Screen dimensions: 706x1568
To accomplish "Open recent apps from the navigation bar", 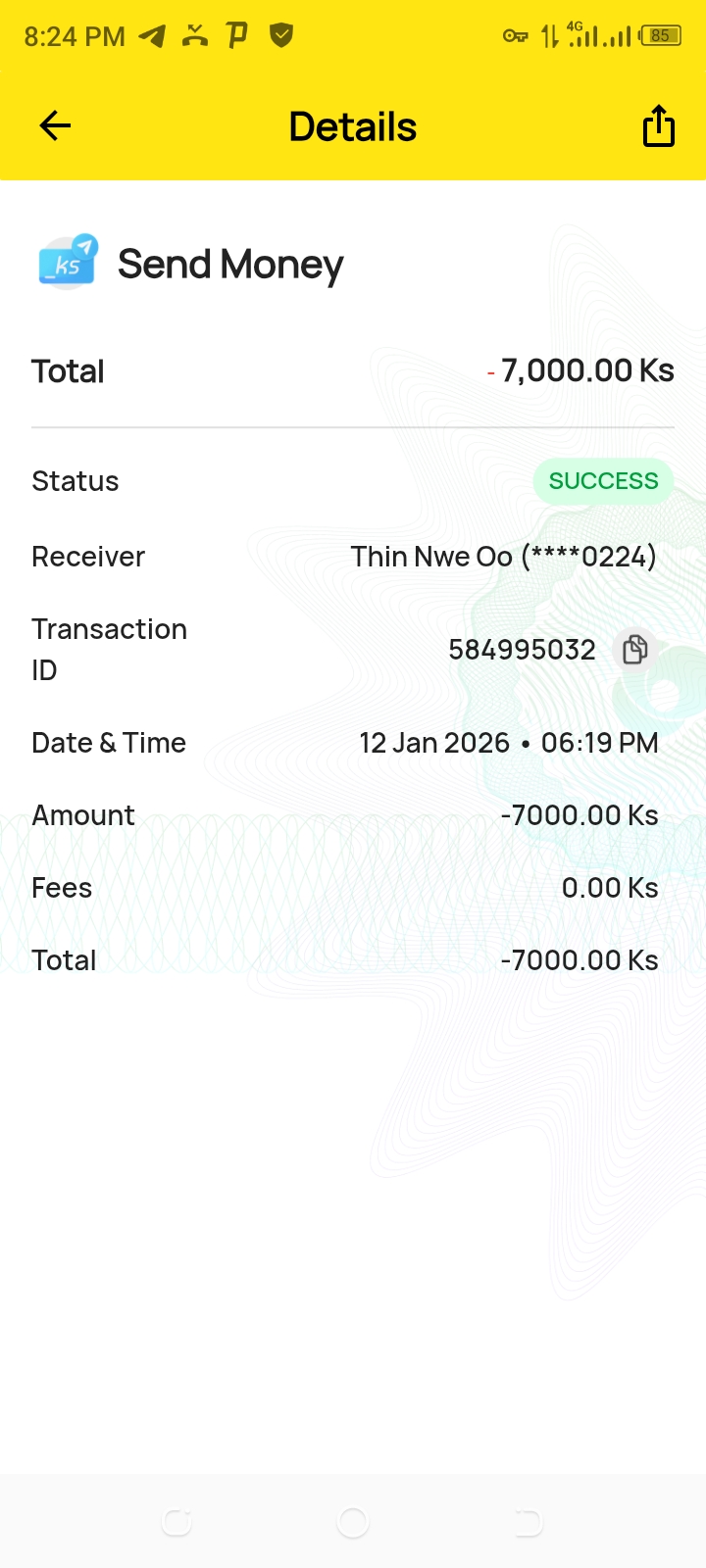I will 177,1522.
